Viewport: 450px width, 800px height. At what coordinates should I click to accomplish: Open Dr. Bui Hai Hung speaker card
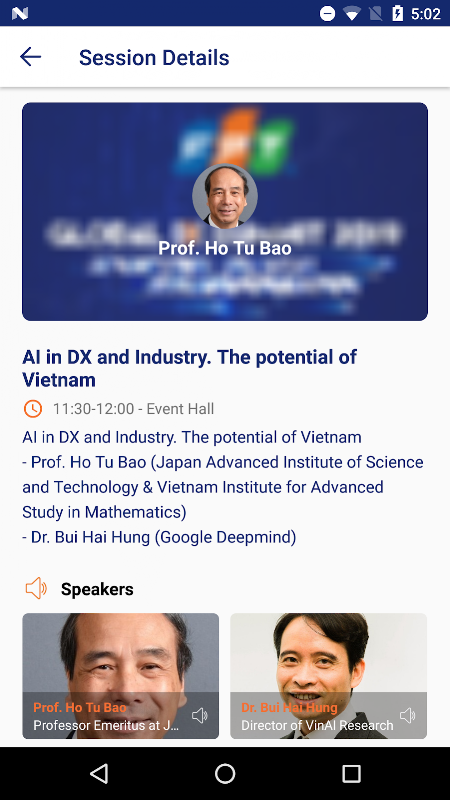(329, 676)
